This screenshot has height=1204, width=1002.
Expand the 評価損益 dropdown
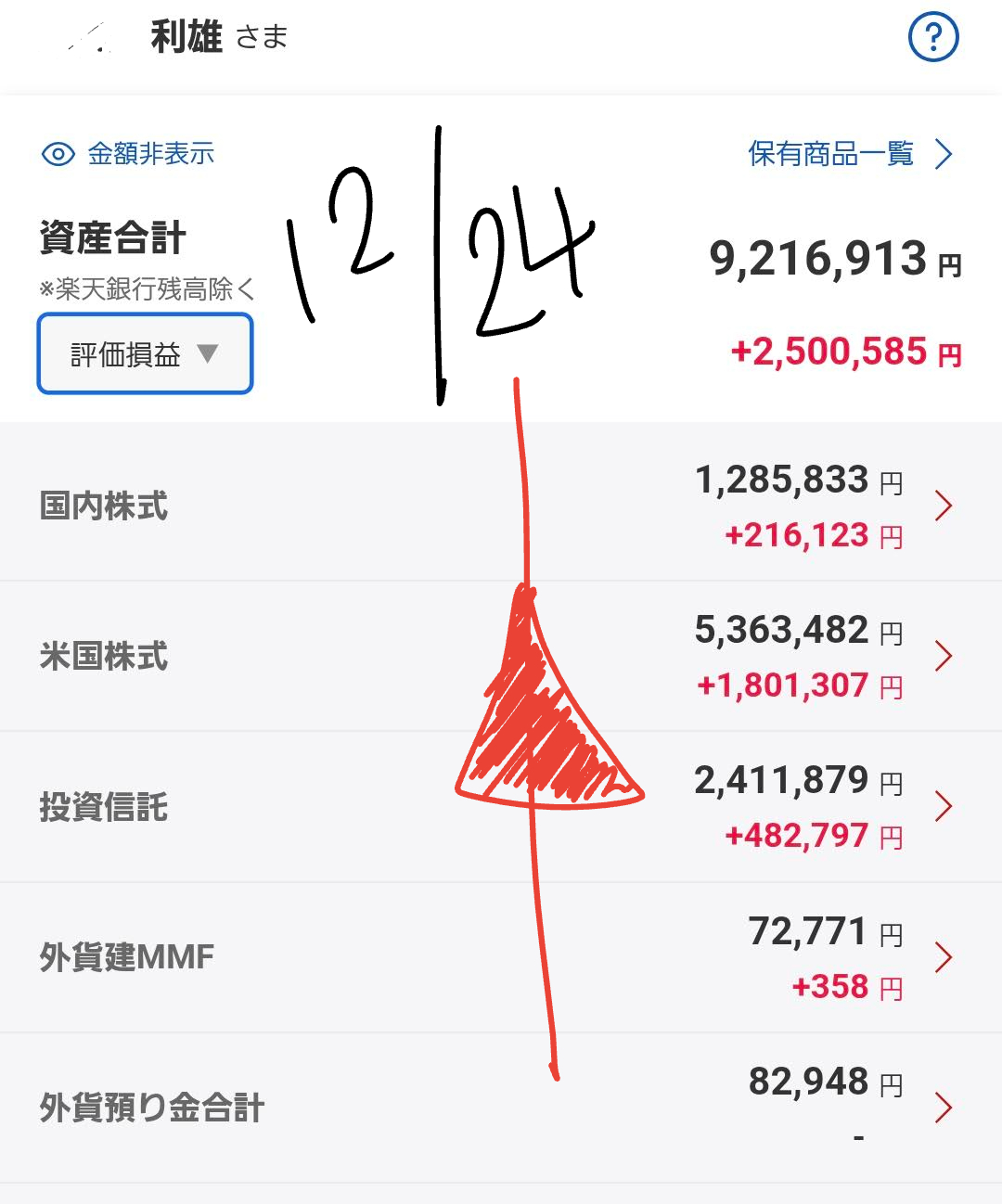(145, 354)
